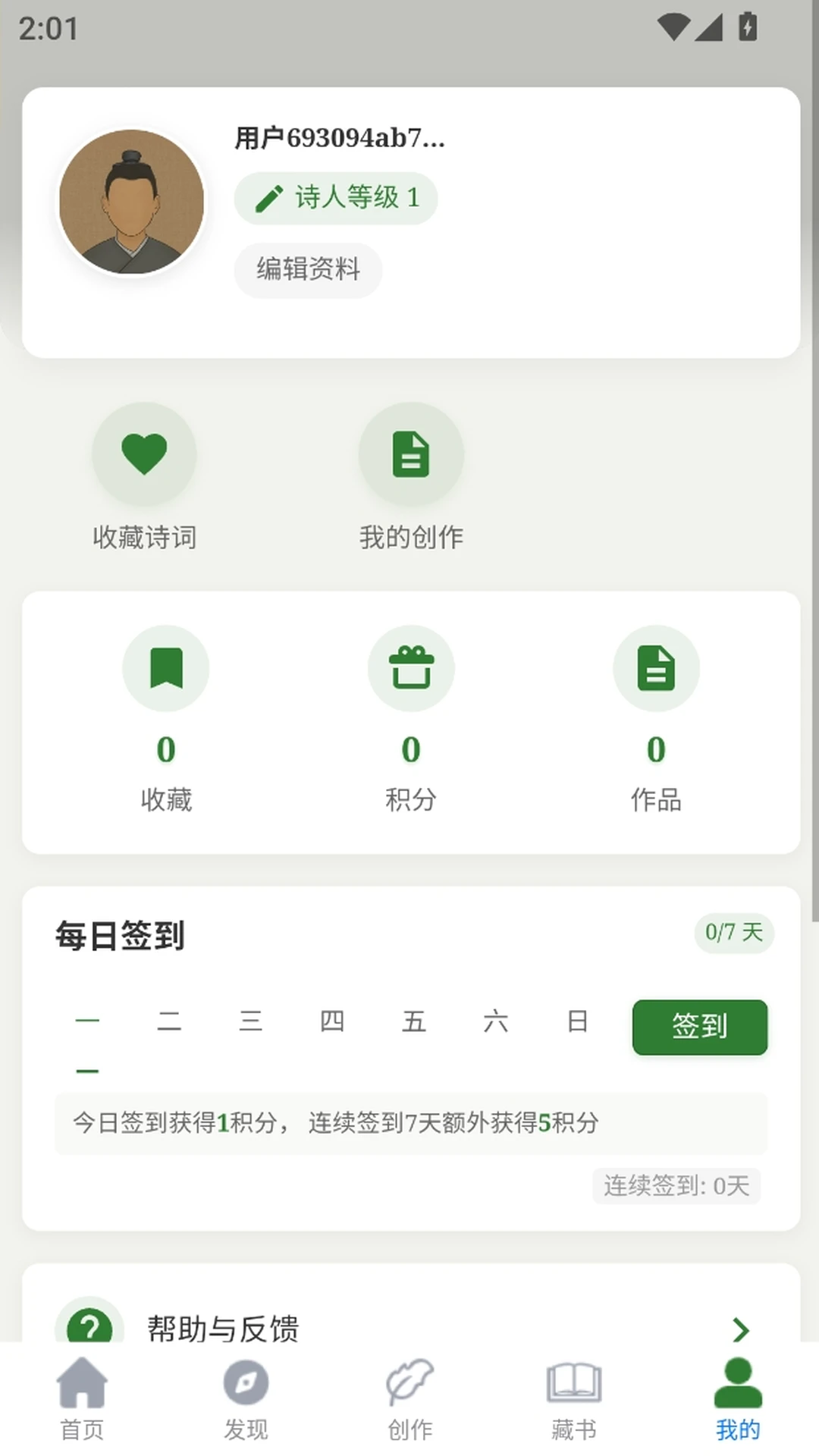The width and height of the screenshot is (819, 1456).
Task: Tap the gift icon above 积分 count
Action: tap(410, 667)
